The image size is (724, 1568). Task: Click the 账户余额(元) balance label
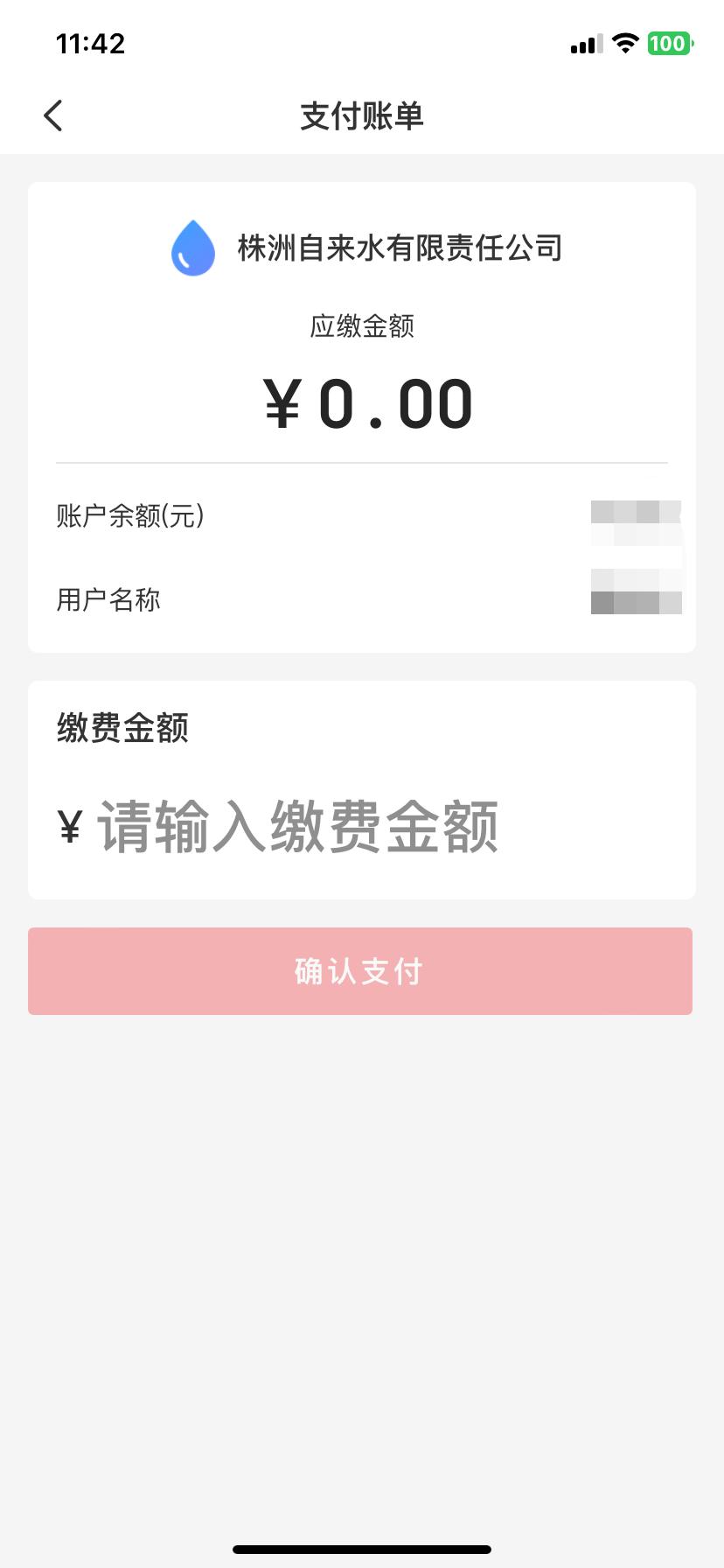pyautogui.click(x=130, y=517)
